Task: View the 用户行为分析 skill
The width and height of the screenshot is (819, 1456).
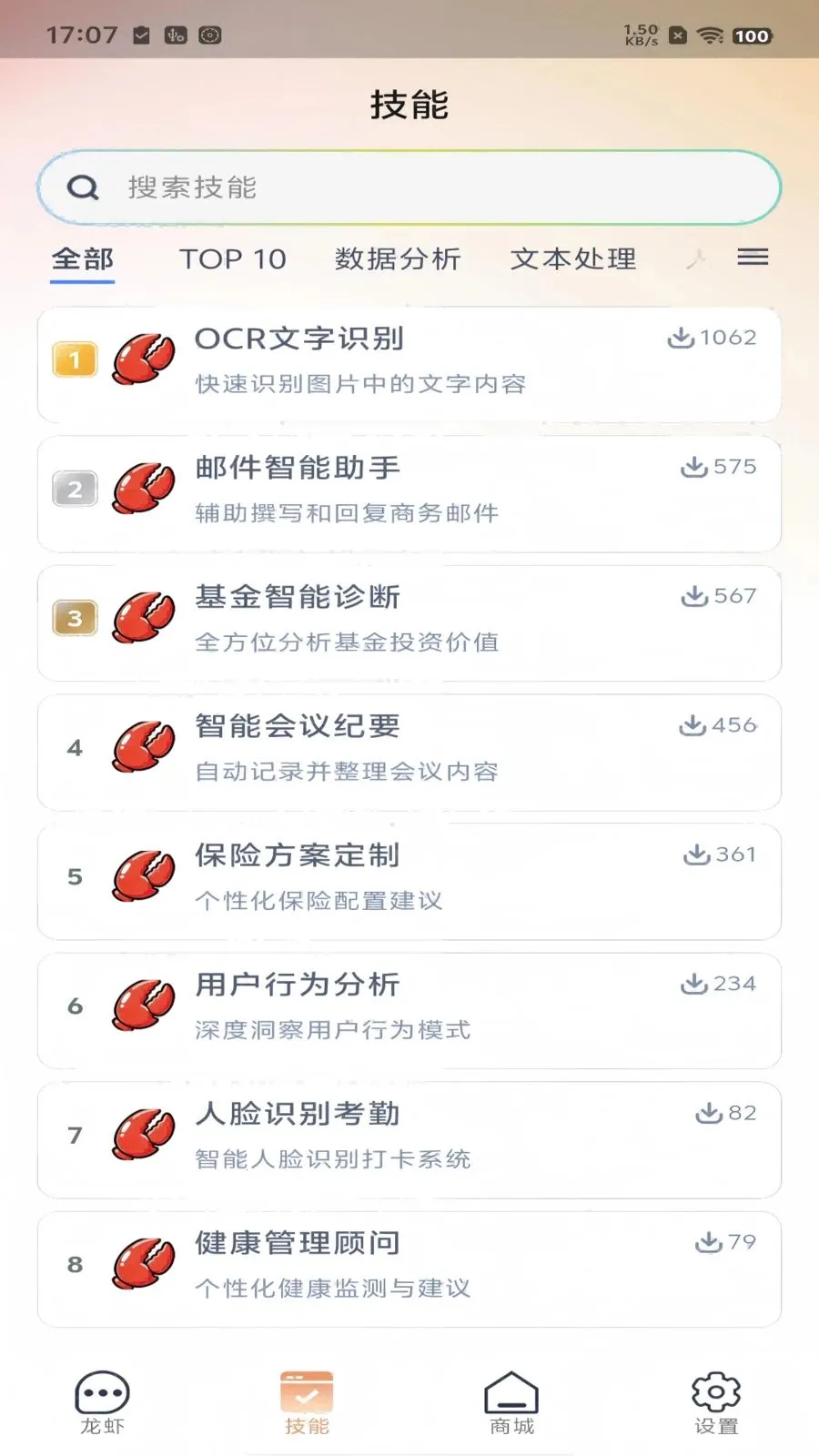Action: 409,1011
